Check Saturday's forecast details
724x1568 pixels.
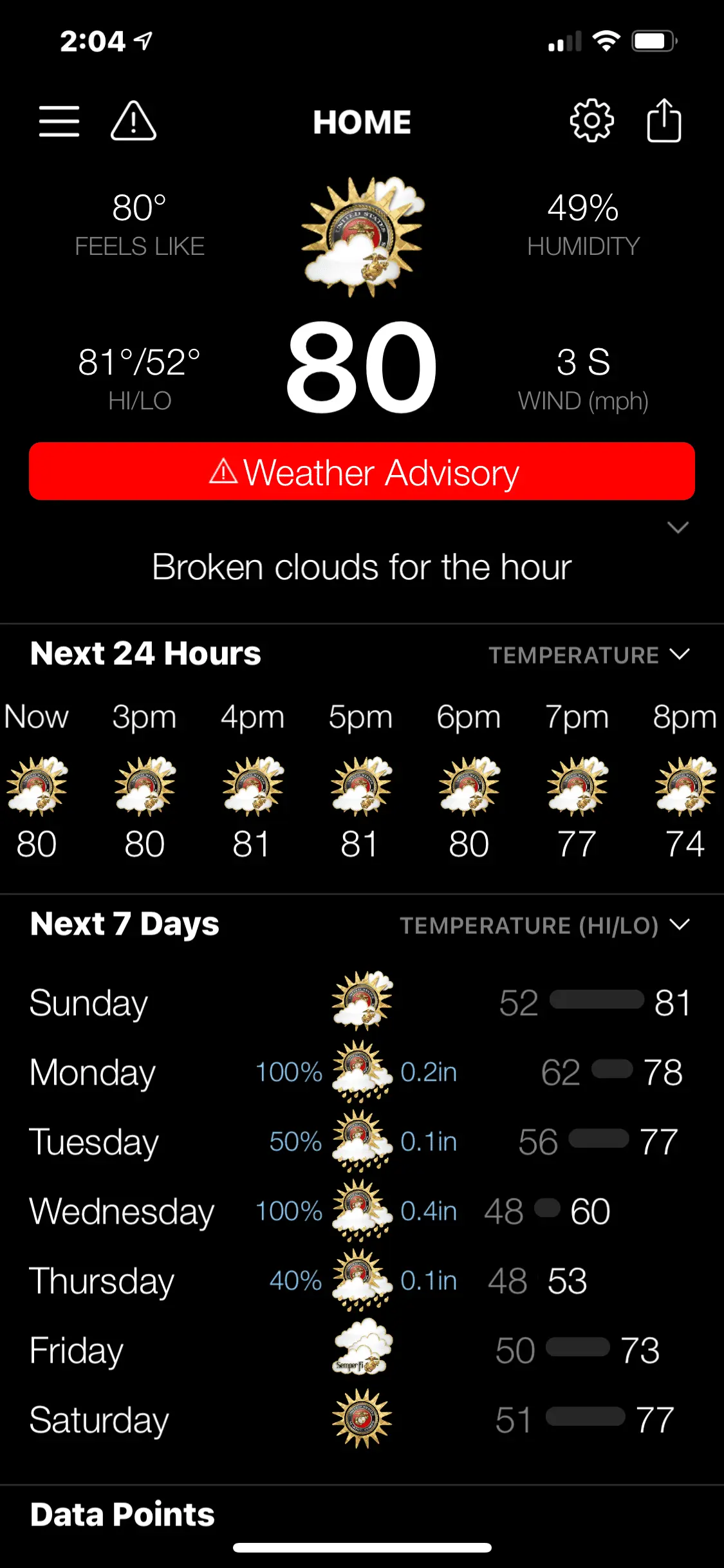pyautogui.click(x=362, y=1419)
